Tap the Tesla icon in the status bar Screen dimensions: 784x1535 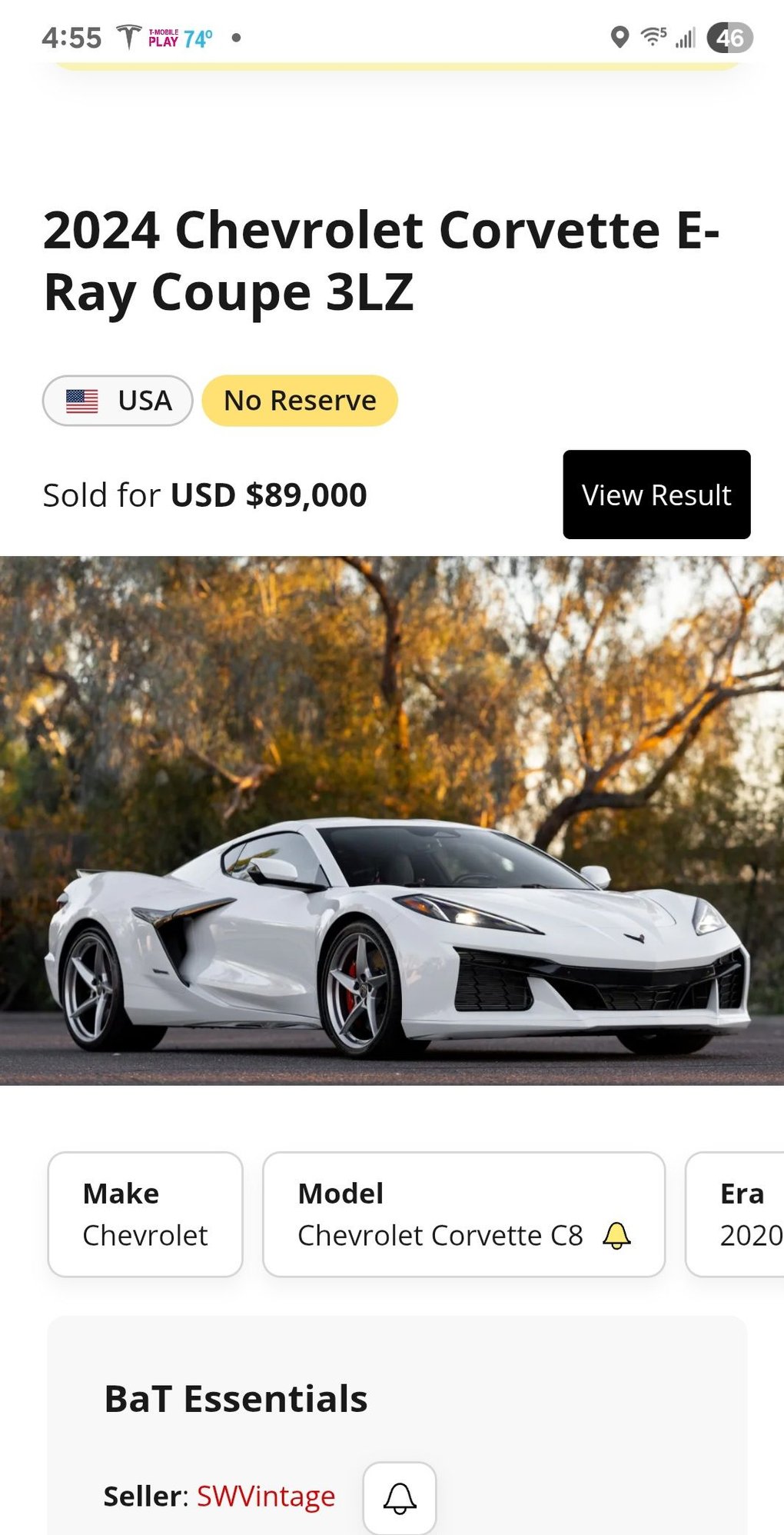(x=128, y=35)
